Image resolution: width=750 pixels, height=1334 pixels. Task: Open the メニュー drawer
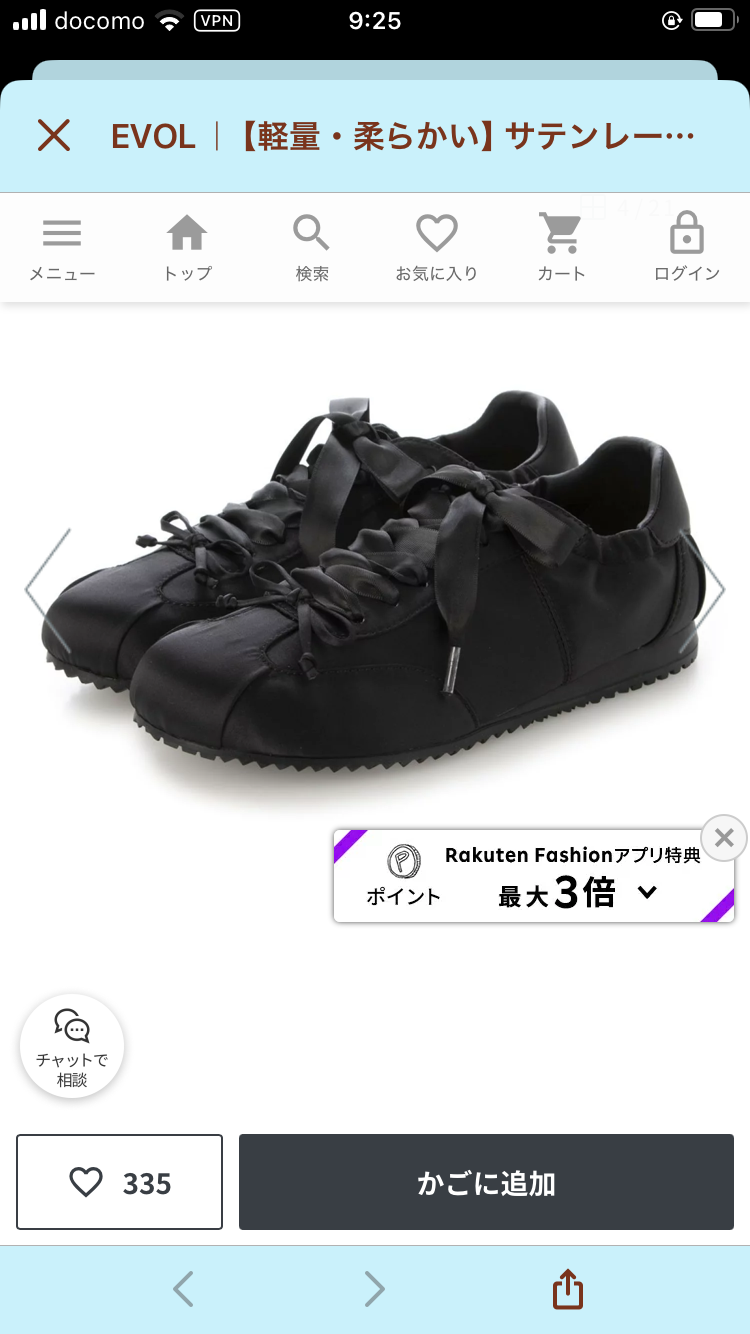pyautogui.click(x=62, y=248)
